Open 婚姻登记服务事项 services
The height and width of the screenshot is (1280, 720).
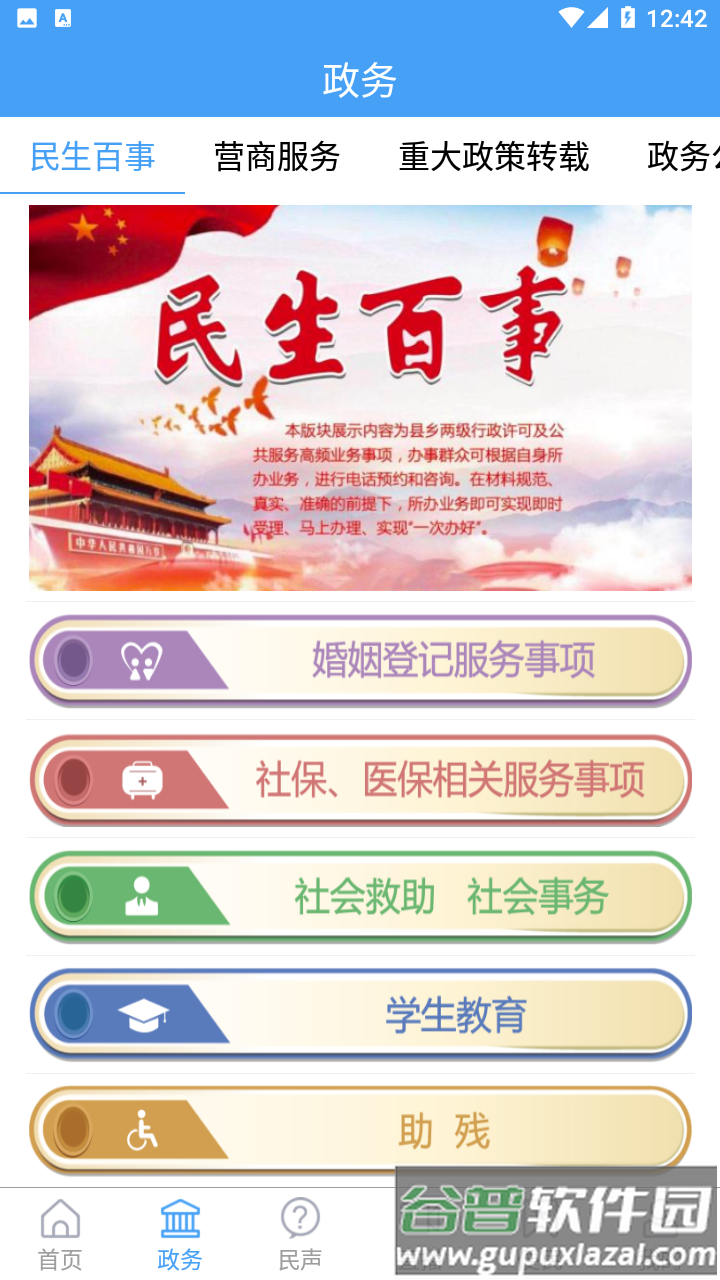(x=360, y=660)
